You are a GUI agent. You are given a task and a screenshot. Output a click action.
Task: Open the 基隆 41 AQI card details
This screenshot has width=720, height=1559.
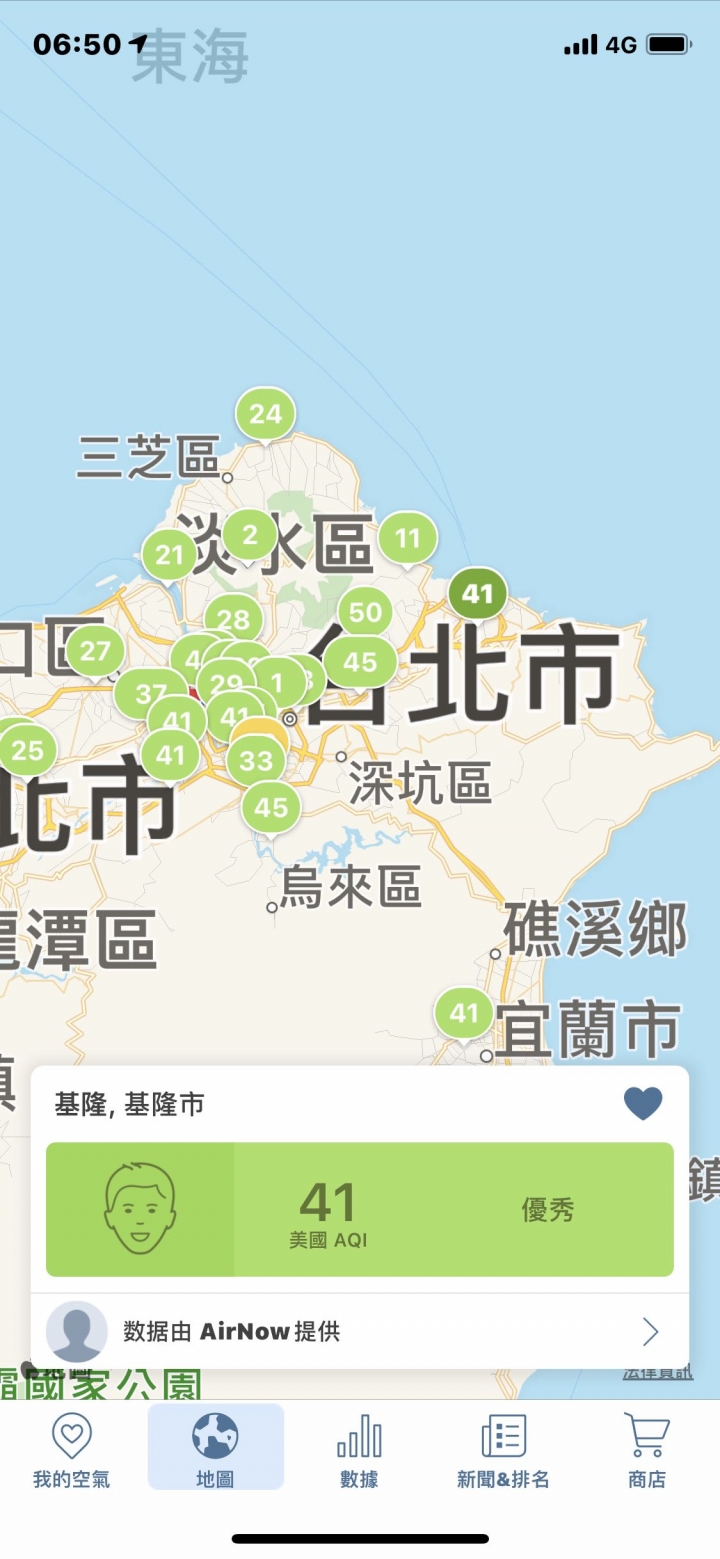click(360, 1210)
